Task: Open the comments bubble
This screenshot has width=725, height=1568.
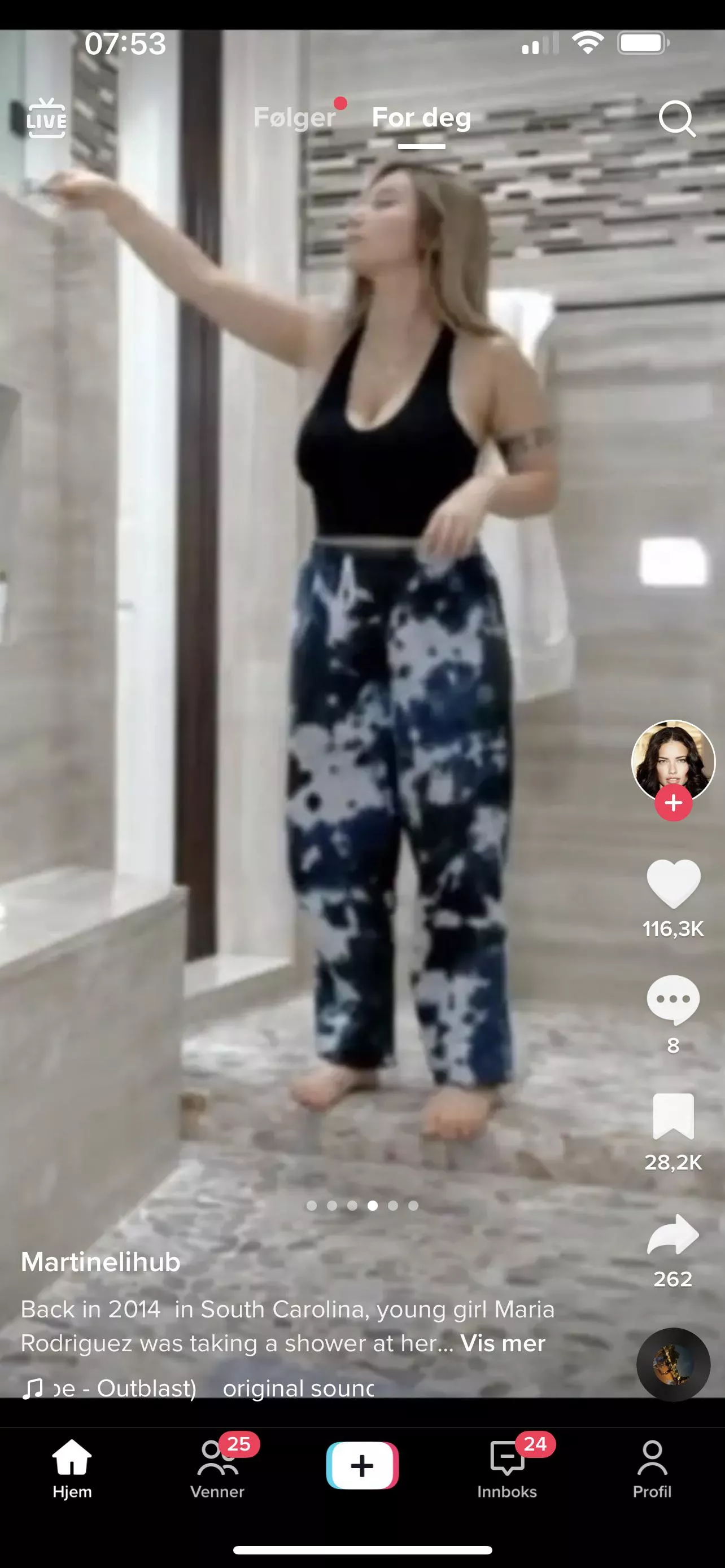Action: [x=672, y=1000]
